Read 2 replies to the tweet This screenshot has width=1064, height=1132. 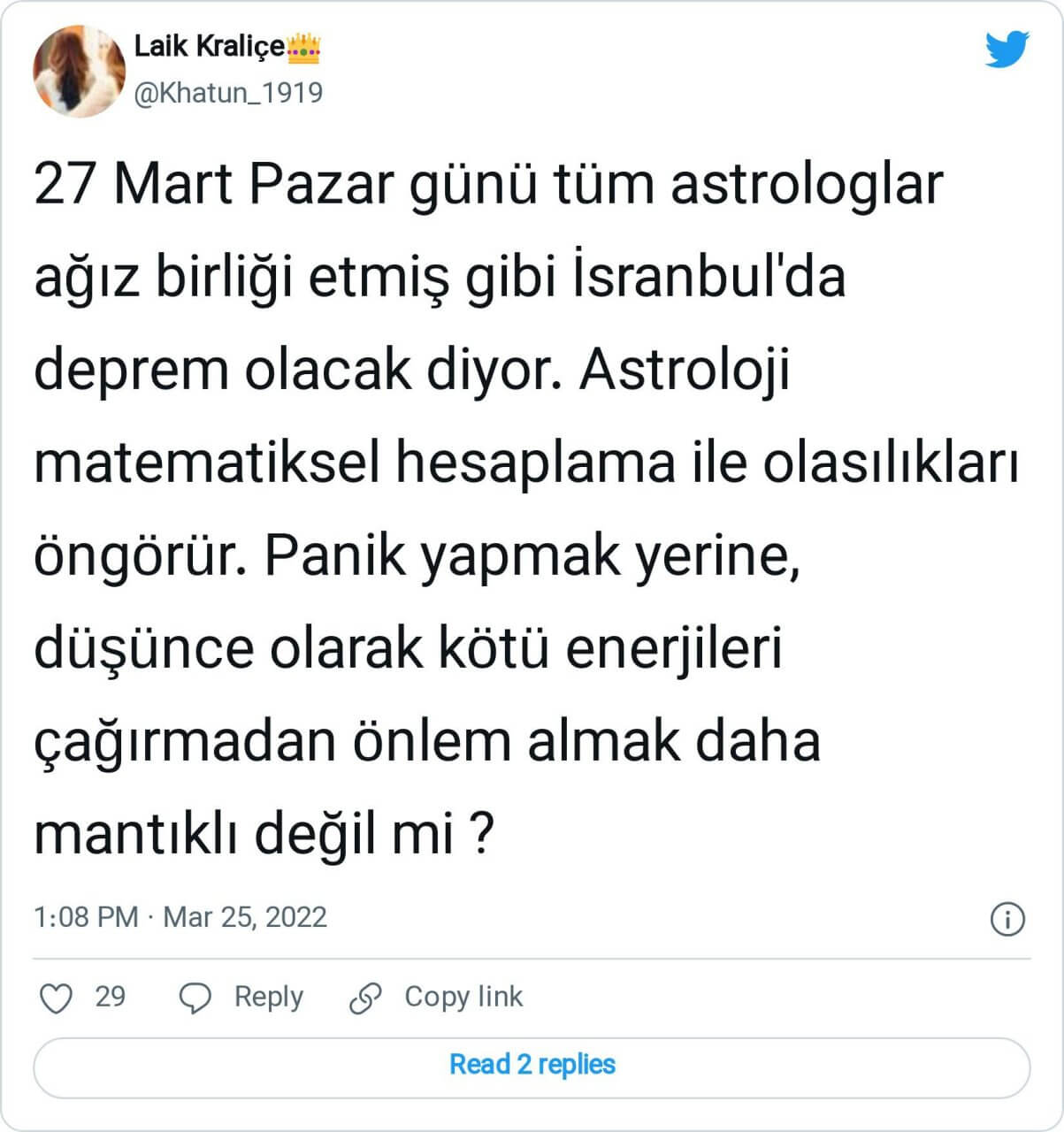532,1064
